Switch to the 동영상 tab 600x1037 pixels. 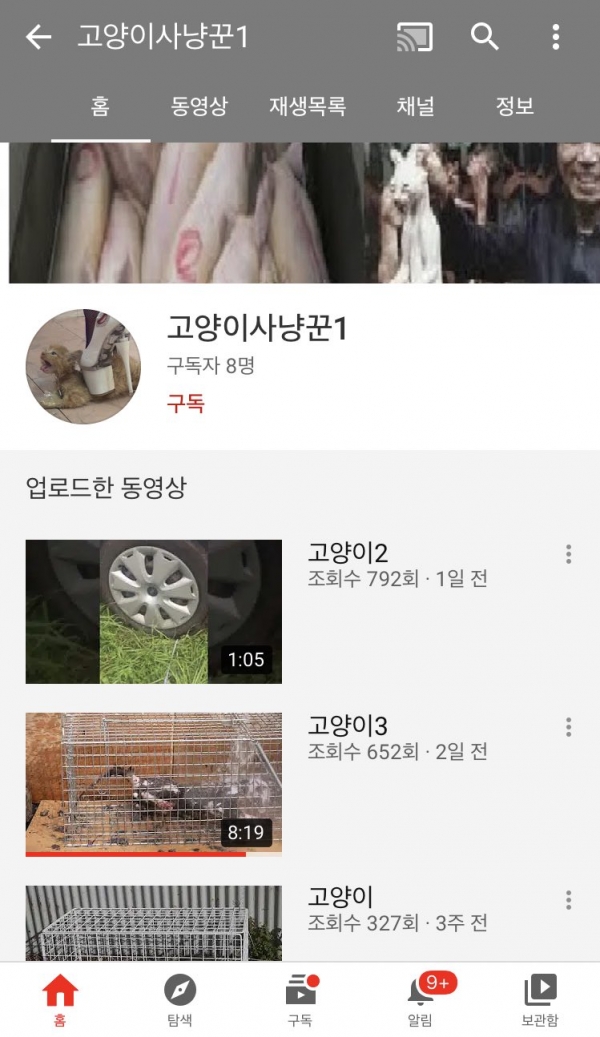point(199,106)
